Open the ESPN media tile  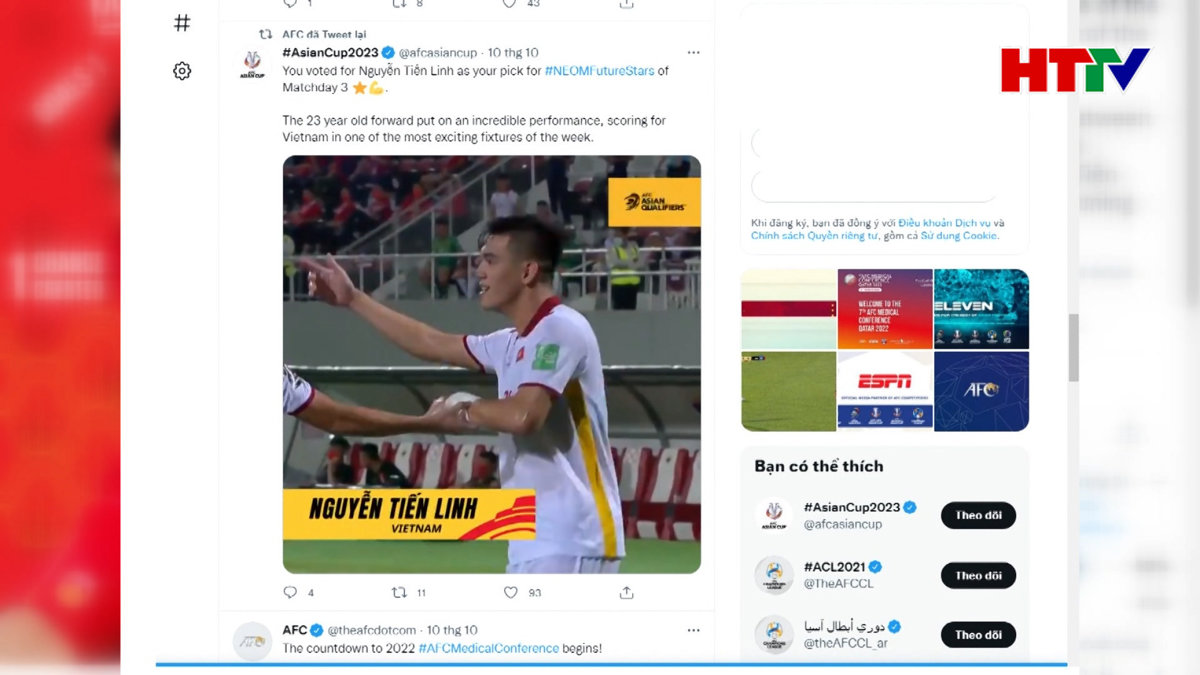[x=885, y=391]
